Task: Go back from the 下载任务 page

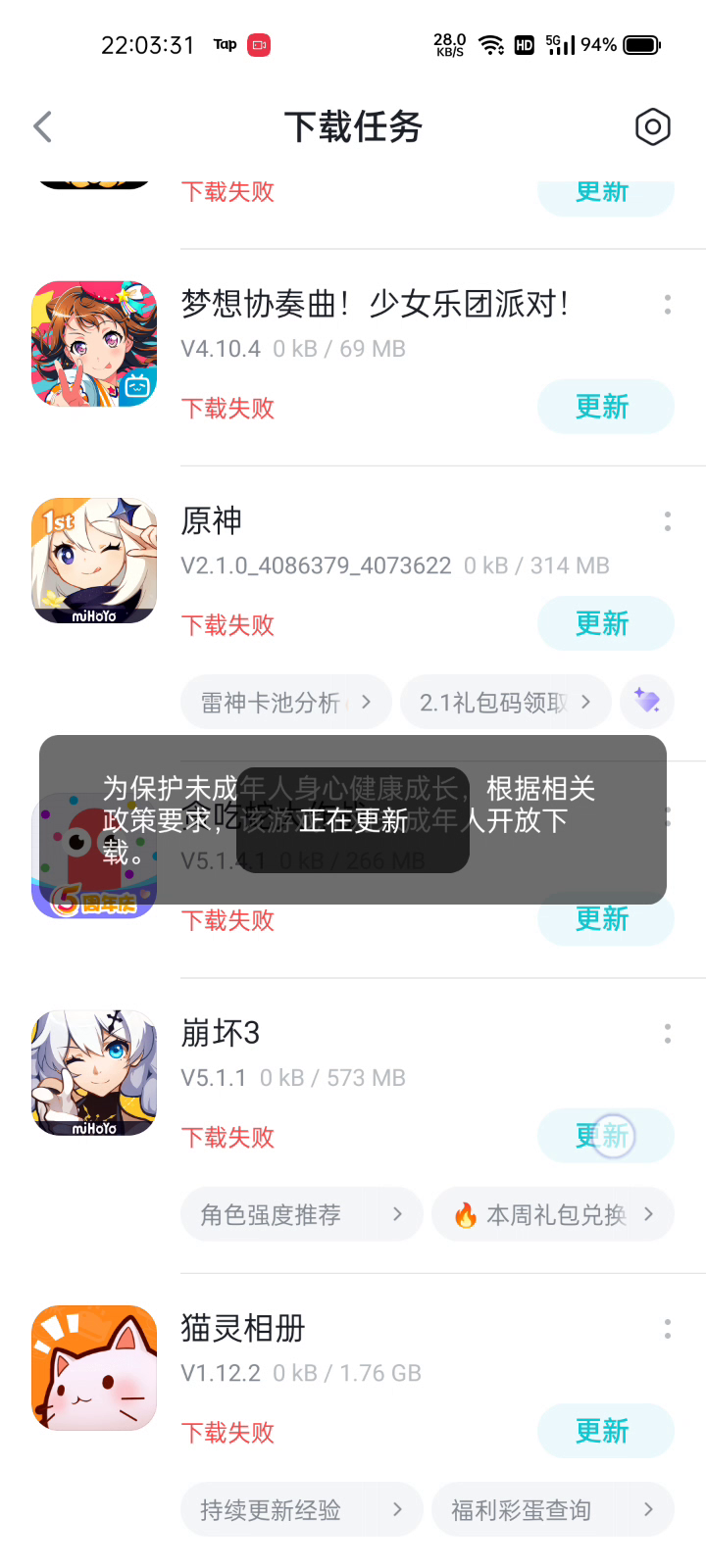Action: pyautogui.click(x=42, y=126)
